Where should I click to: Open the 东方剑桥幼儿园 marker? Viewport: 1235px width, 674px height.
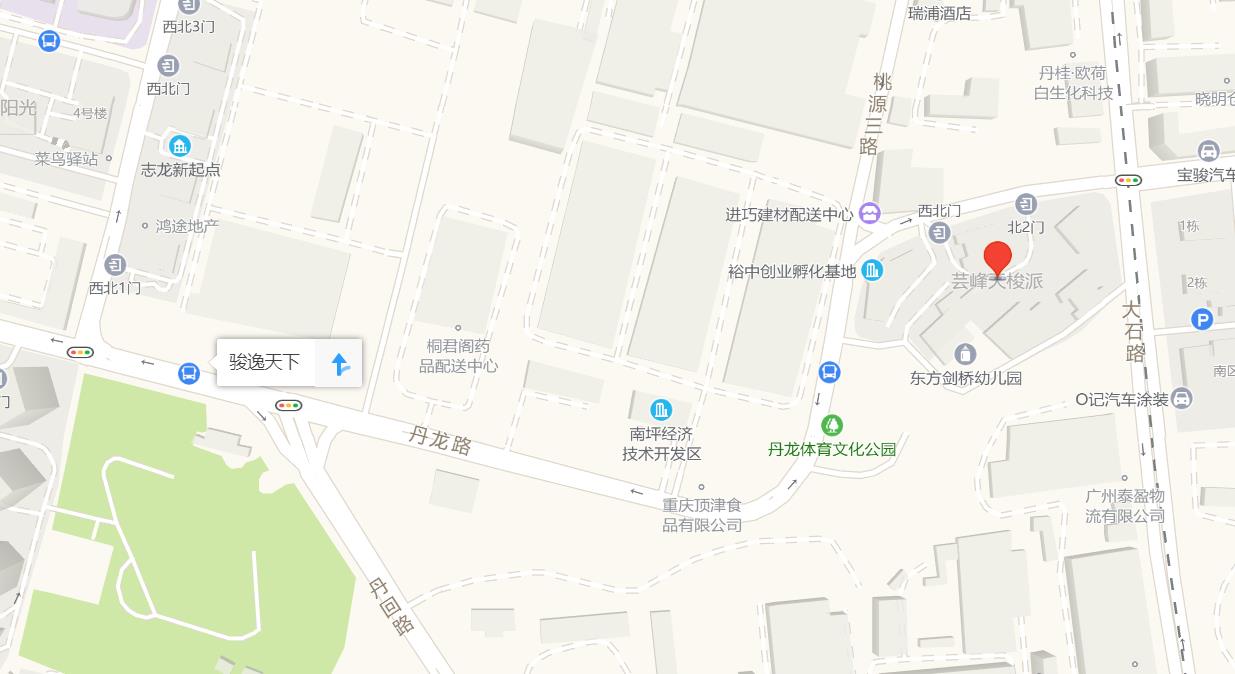(x=965, y=354)
